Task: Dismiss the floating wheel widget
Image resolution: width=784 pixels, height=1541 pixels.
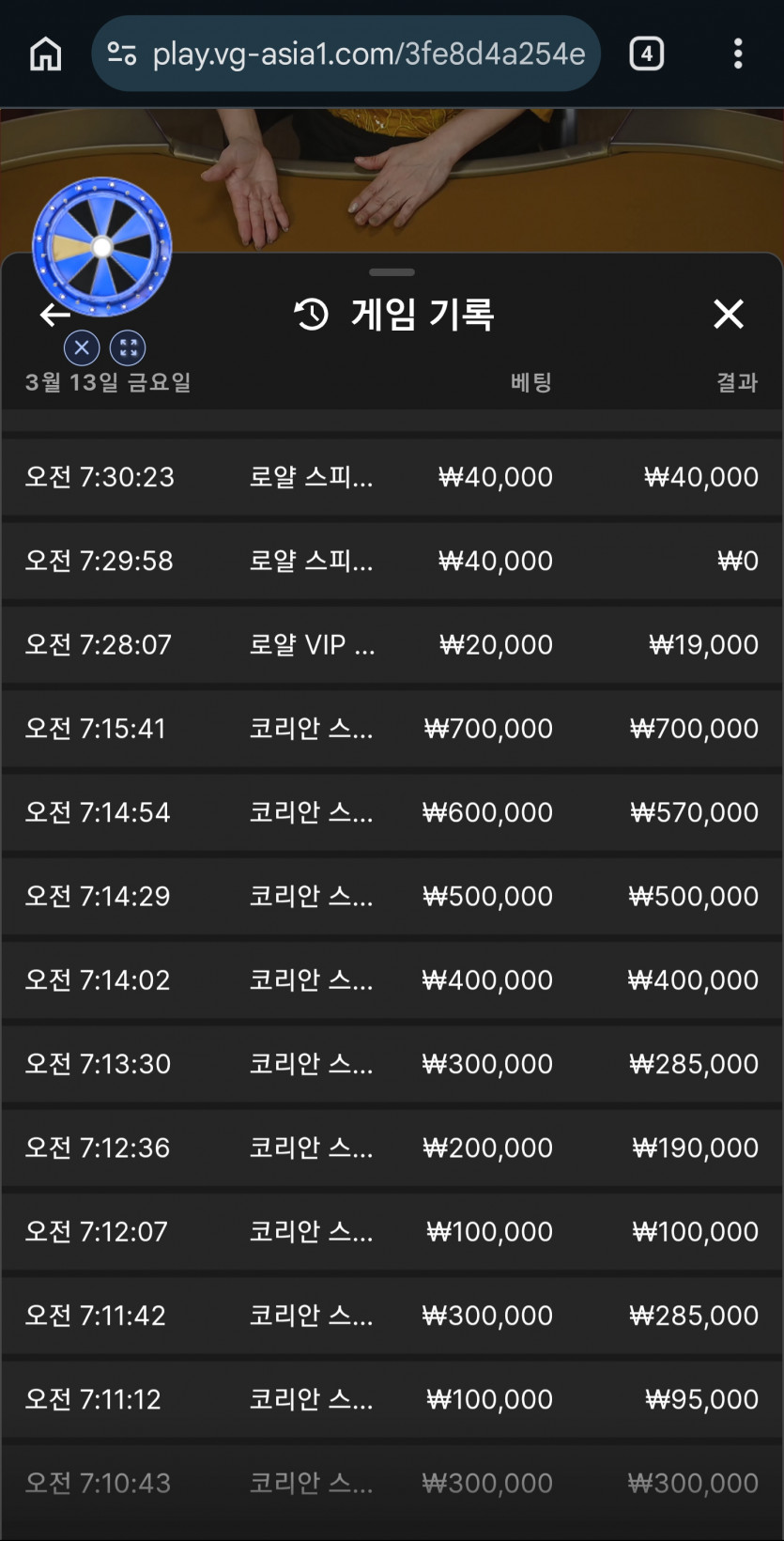Action: 82,348
